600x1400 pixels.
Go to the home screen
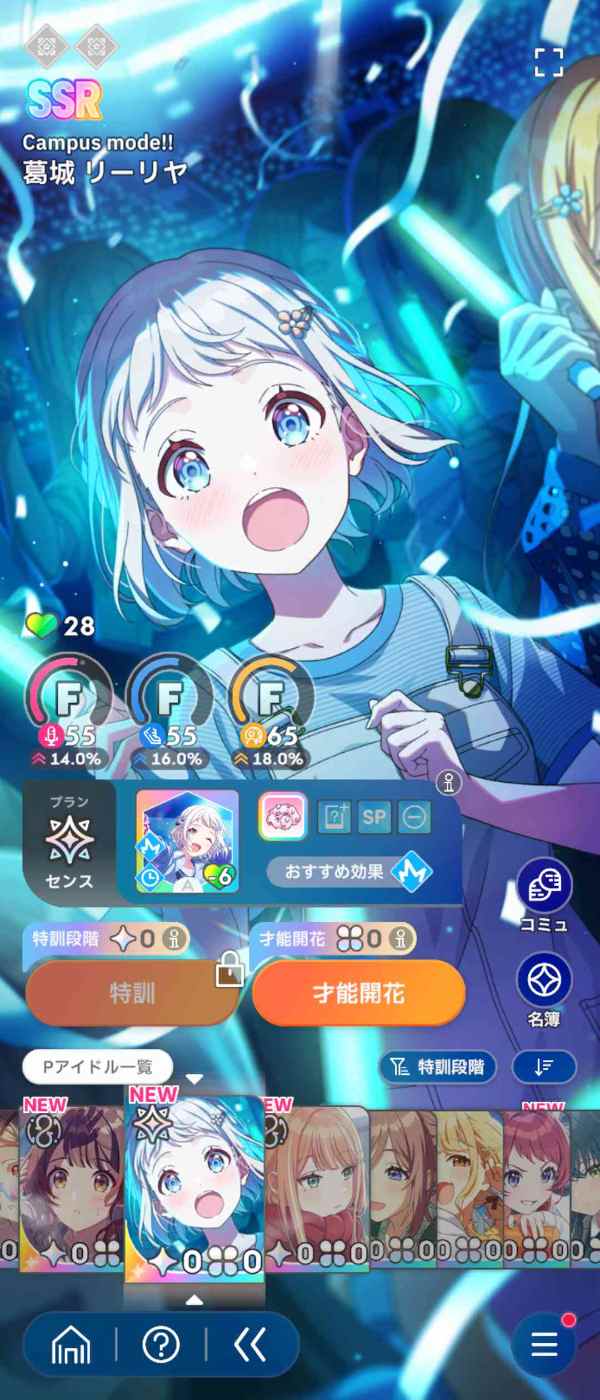click(x=68, y=1345)
